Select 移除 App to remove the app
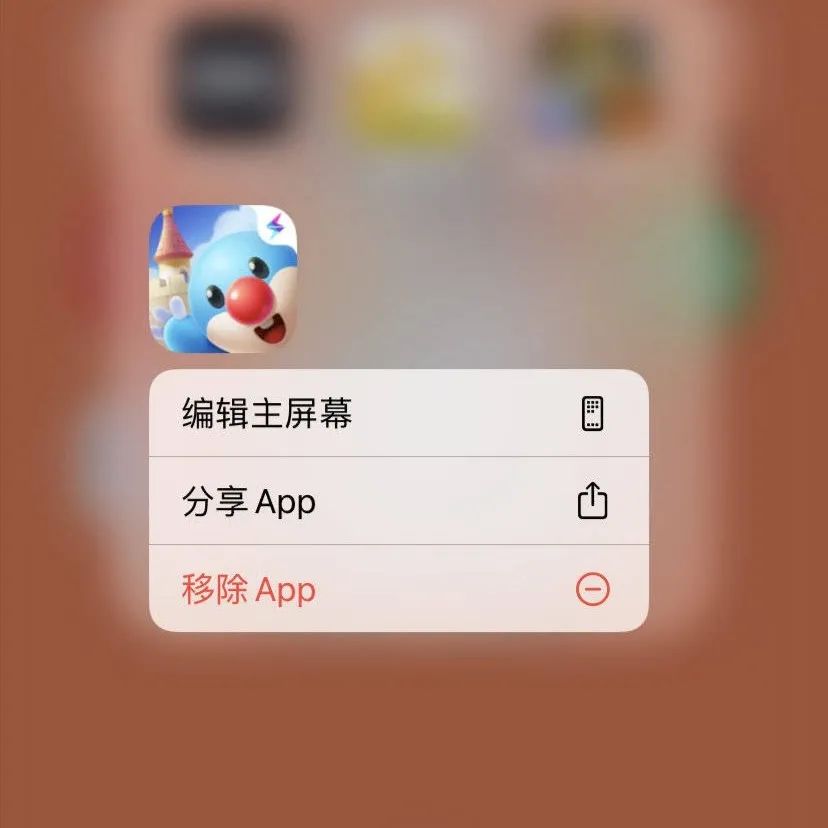 (x=398, y=590)
